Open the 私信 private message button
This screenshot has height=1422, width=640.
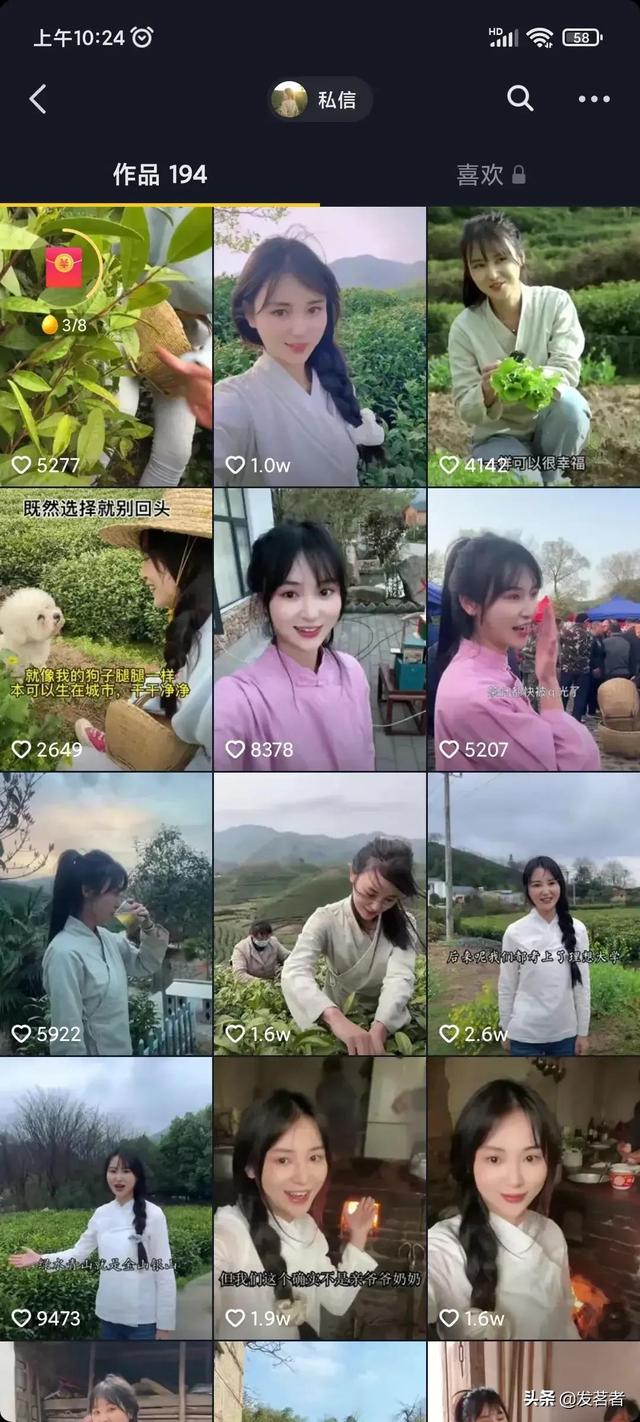tap(320, 99)
